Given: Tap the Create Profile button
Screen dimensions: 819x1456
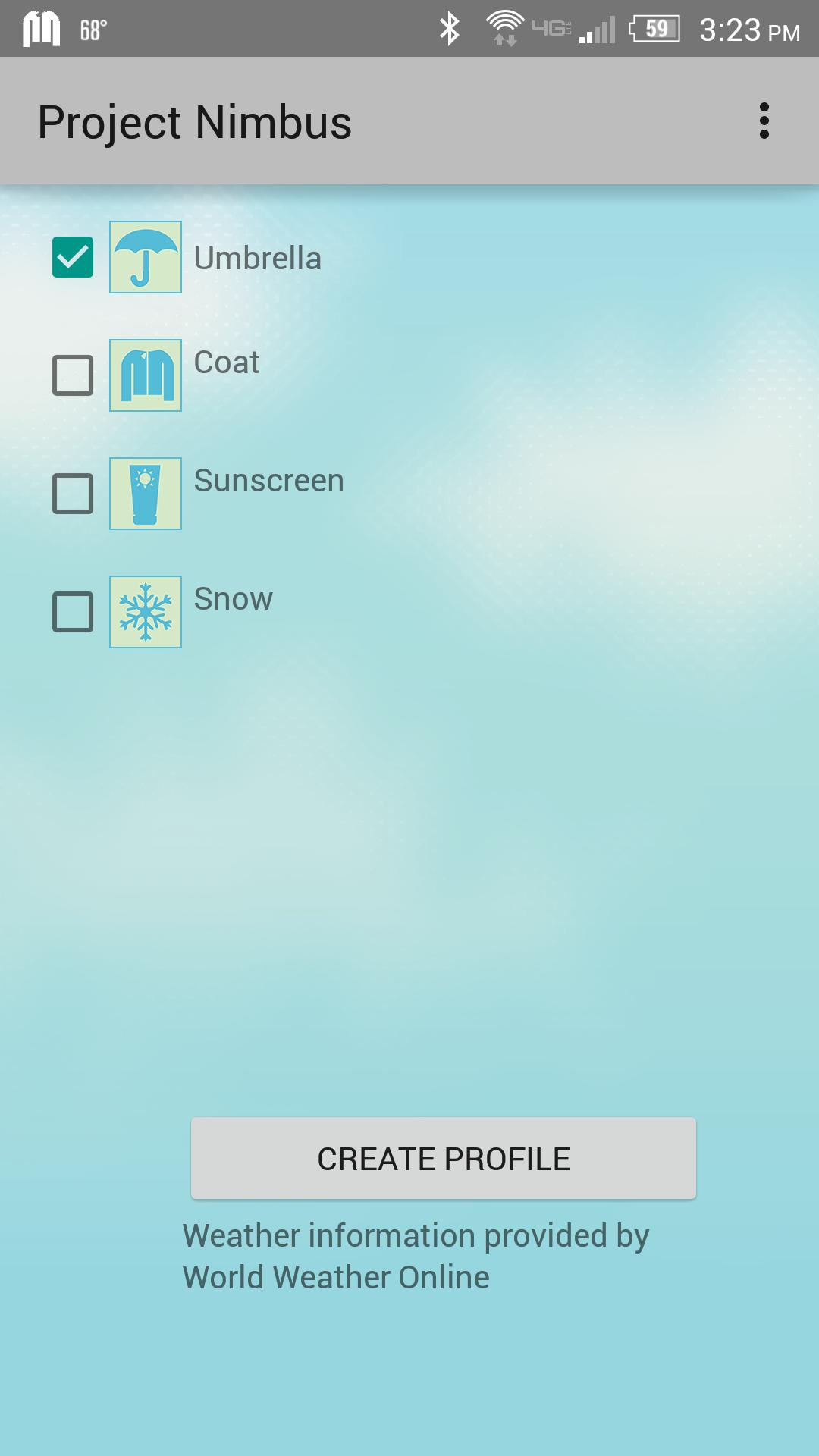Looking at the screenshot, I should coord(443,1158).
